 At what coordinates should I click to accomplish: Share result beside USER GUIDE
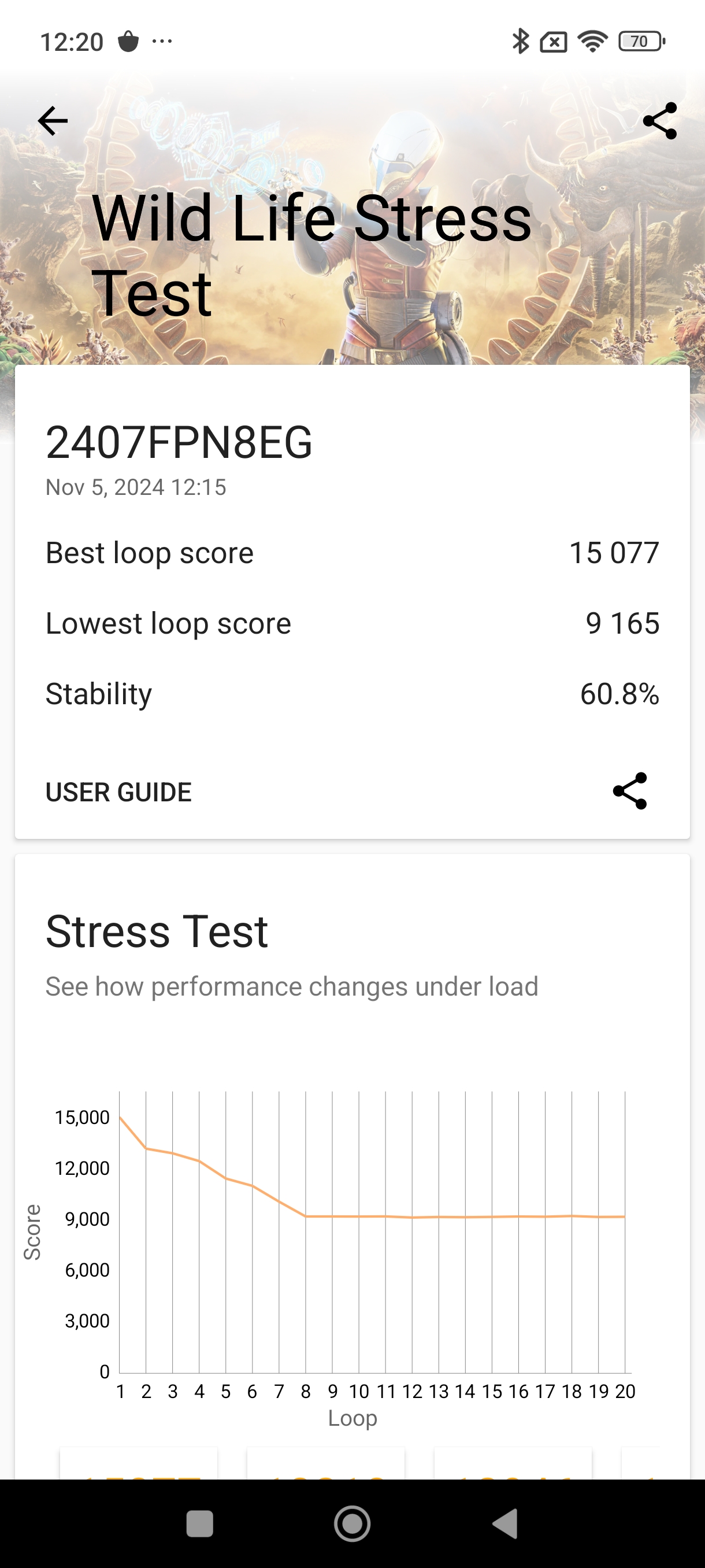(x=630, y=791)
